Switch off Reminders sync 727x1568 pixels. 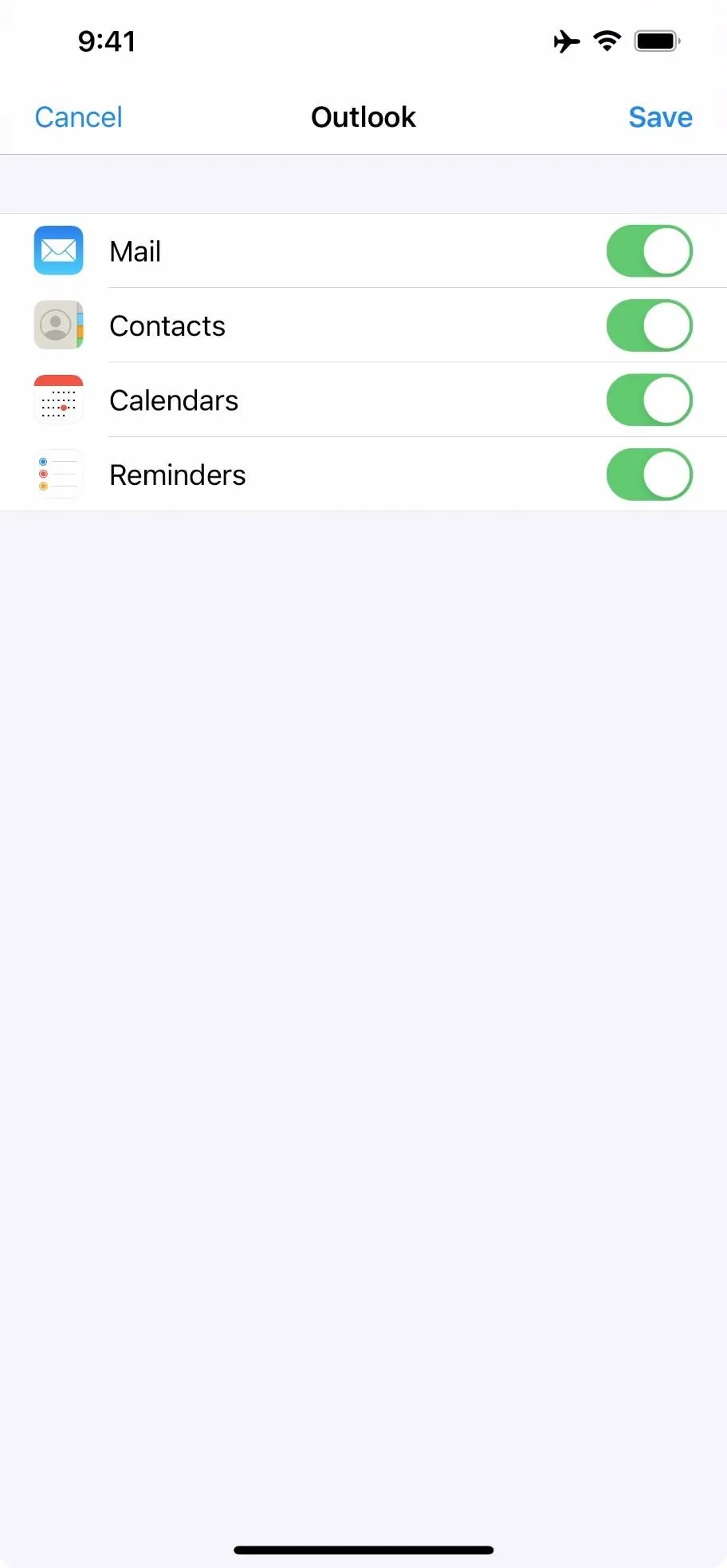click(650, 475)
